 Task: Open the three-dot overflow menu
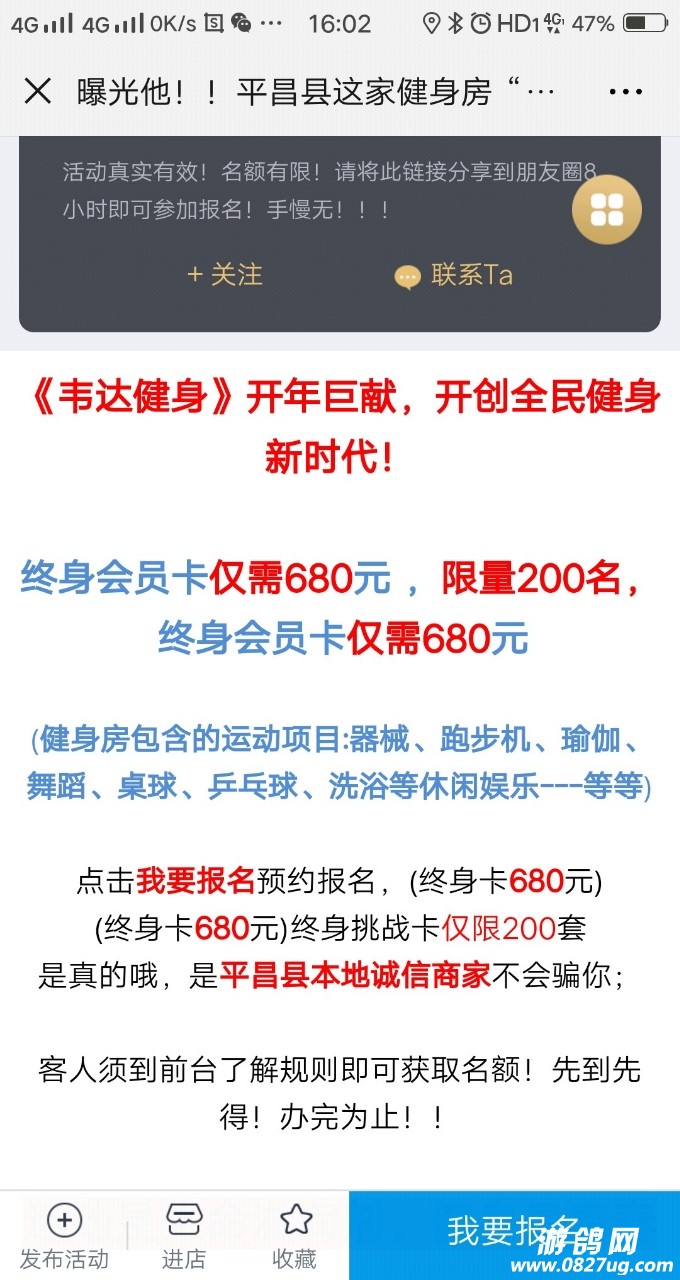tap(625, 92)
